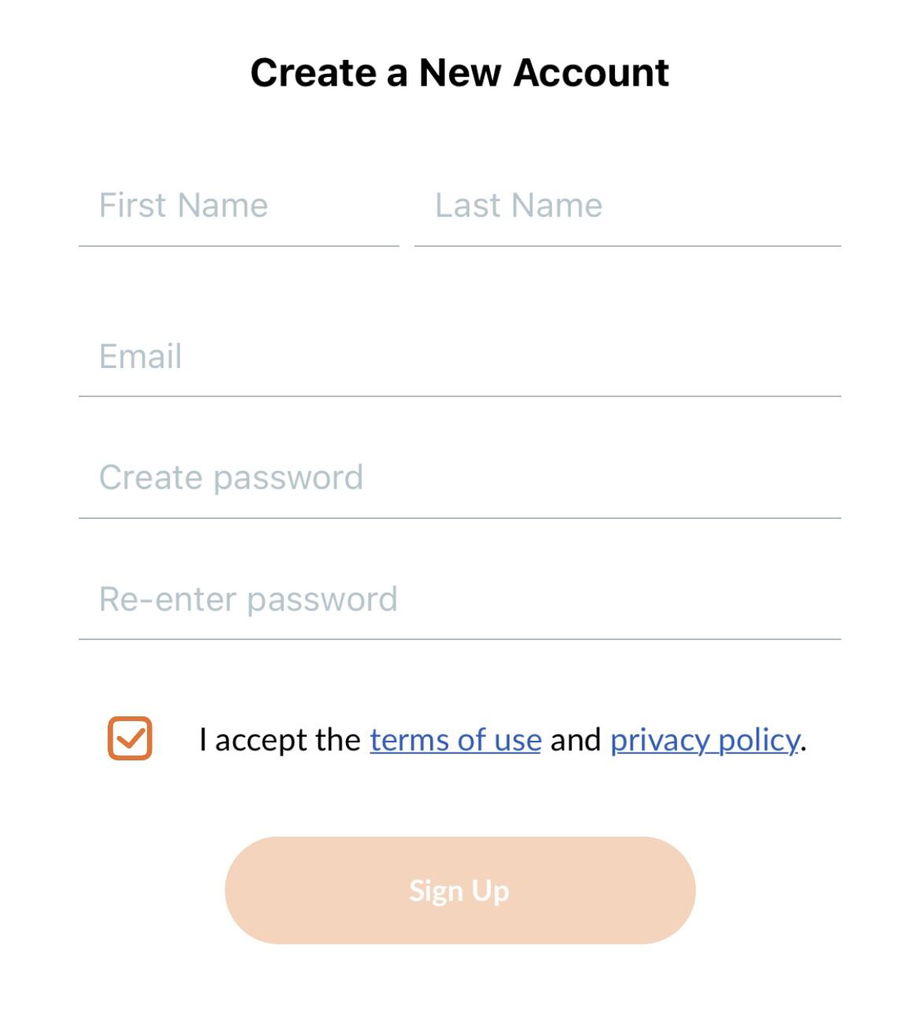Select the Re-enter password field

[459, 600]
